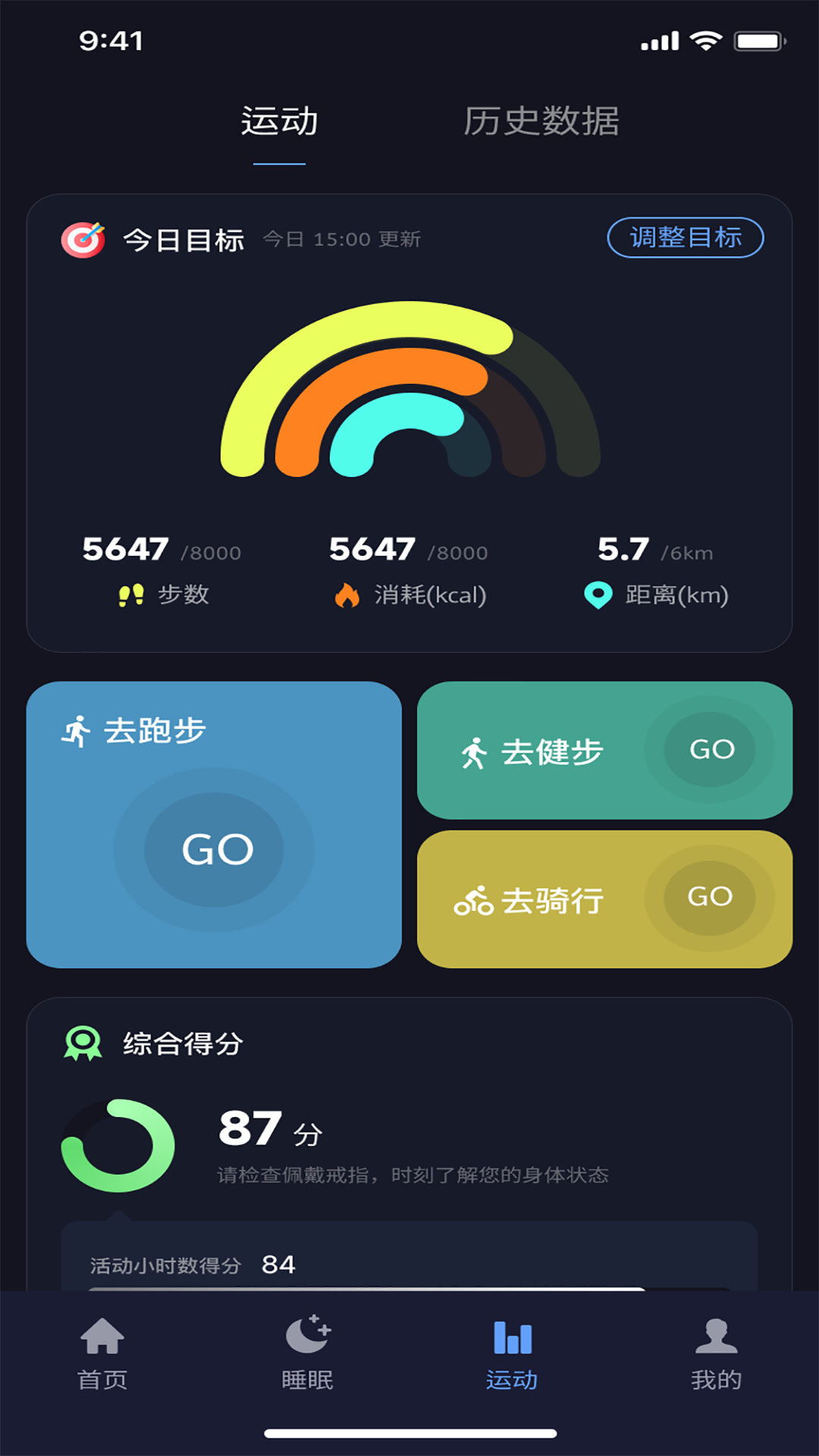
Task: Select the 运动 tab at the top
Action: click(x=279, y=121)
